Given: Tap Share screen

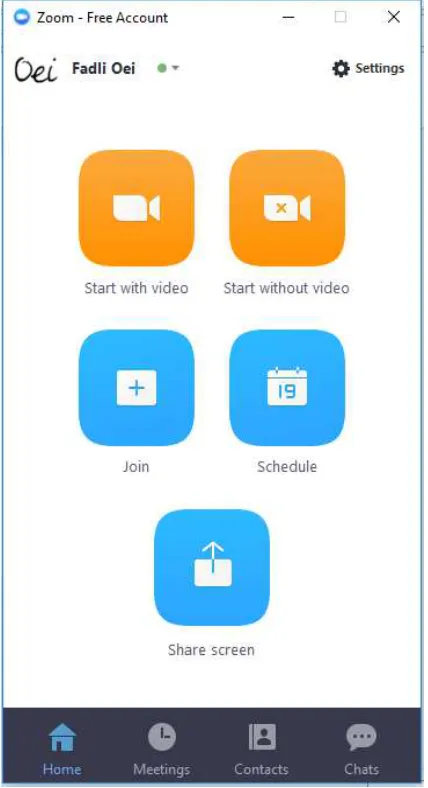Looking at the screenshot, I should (x=212, y=567).
